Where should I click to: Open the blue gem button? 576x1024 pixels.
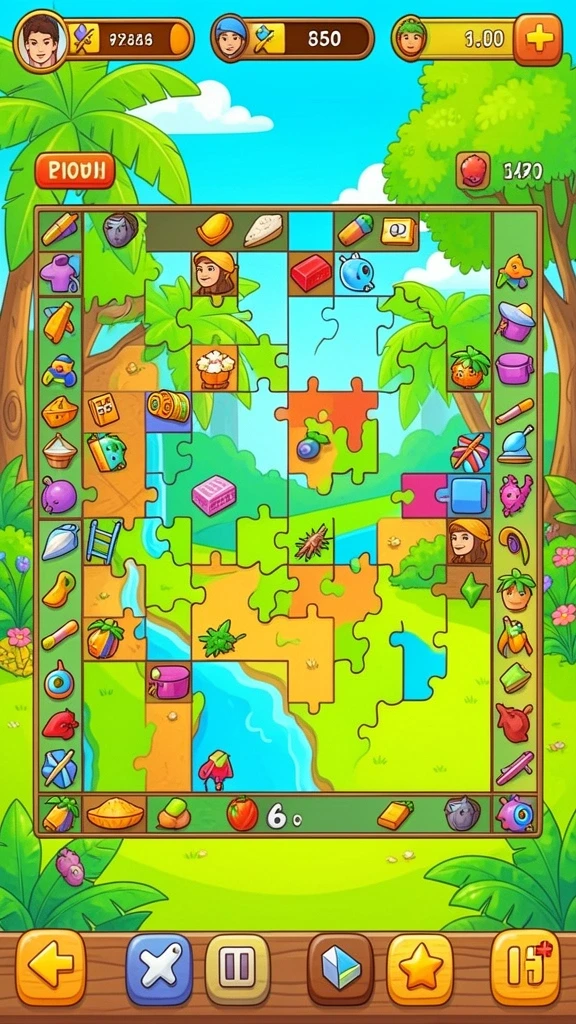tap(340, 968)
